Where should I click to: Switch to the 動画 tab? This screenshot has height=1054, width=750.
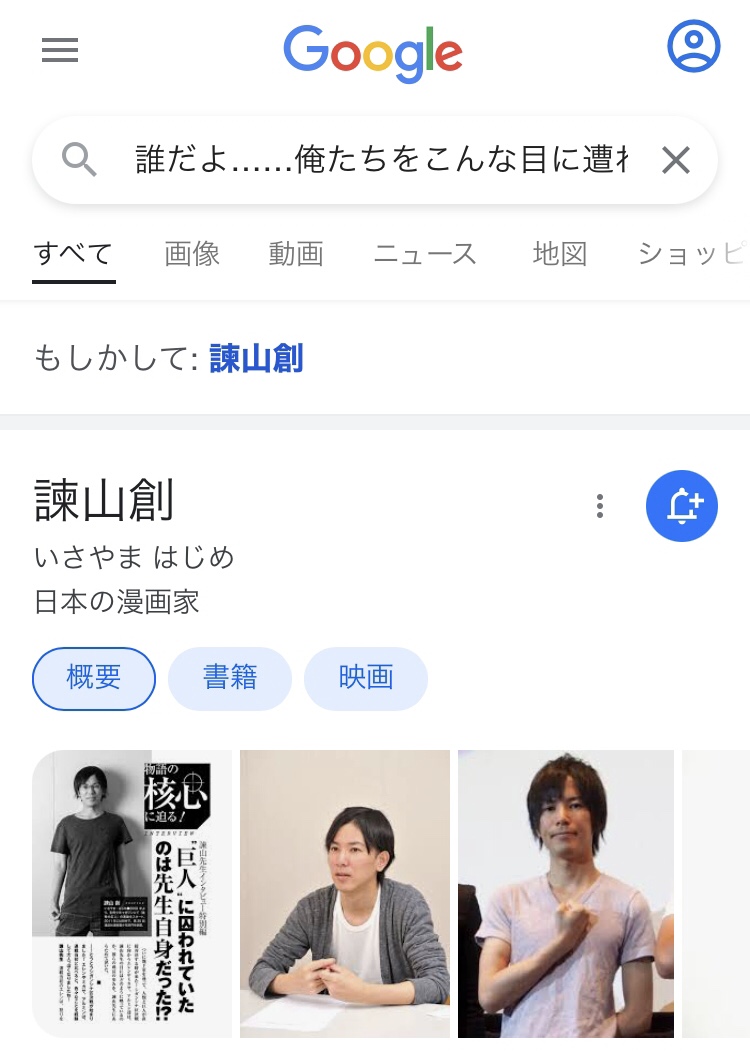pos(296,254)
